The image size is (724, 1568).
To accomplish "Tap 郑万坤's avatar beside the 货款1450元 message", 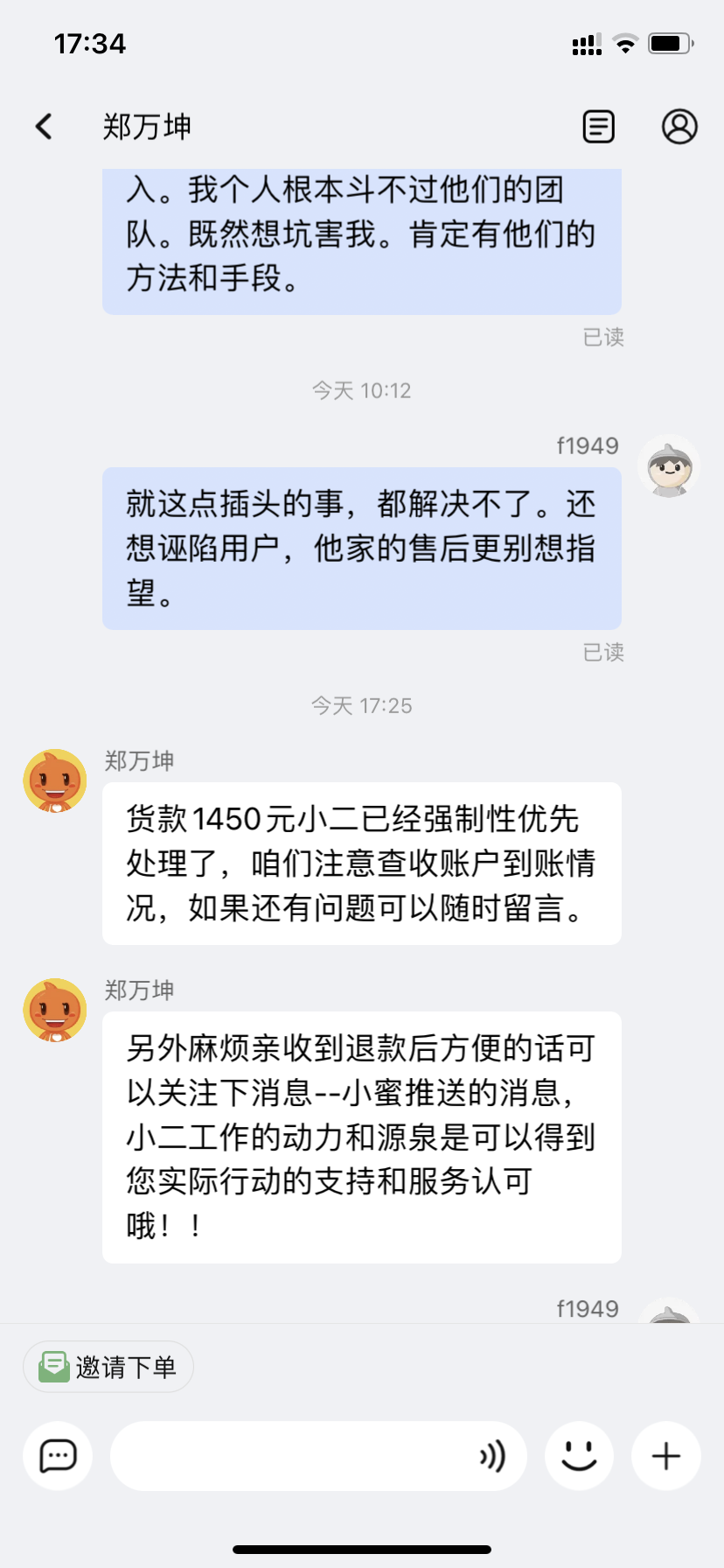I will tap(55, 781).
